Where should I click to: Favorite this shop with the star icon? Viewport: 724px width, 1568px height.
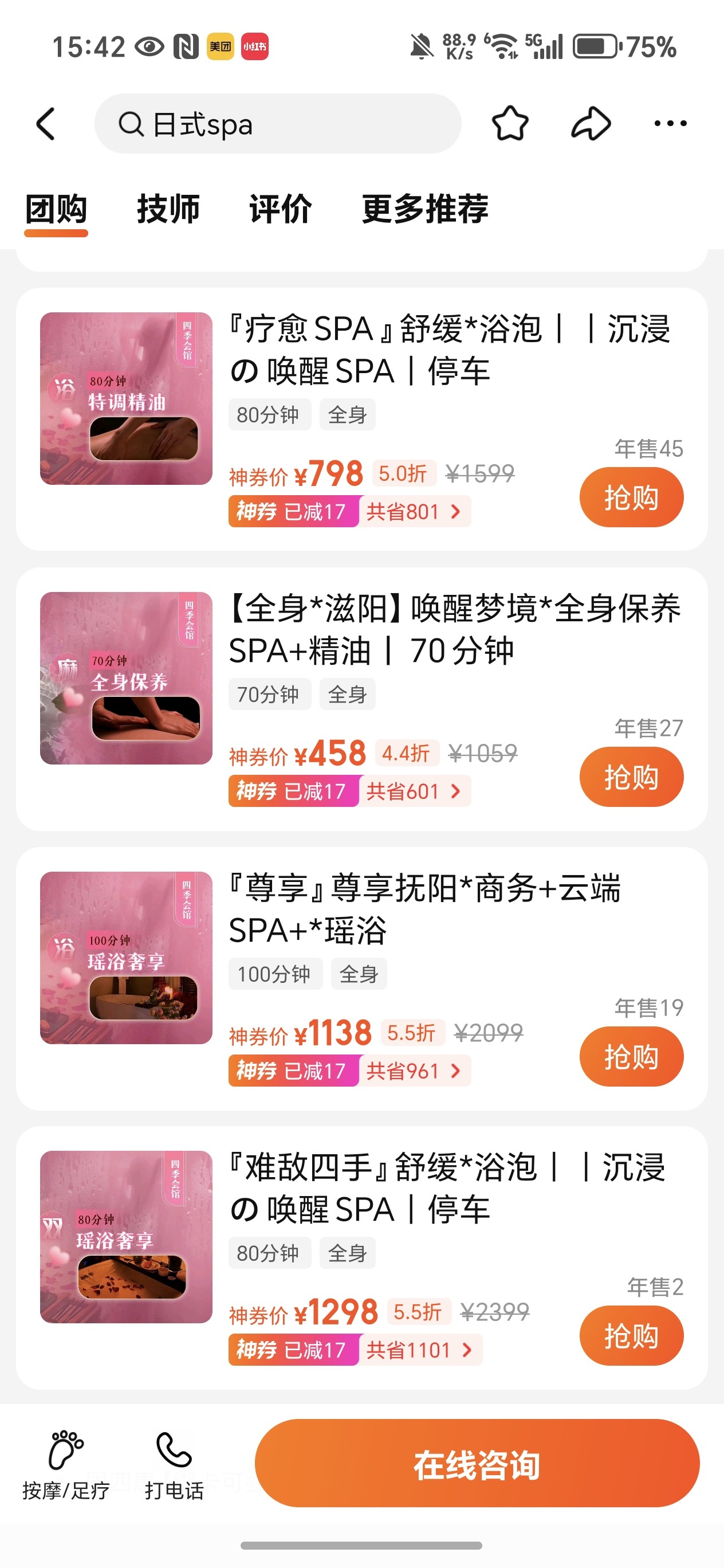(x=510, y=124)
